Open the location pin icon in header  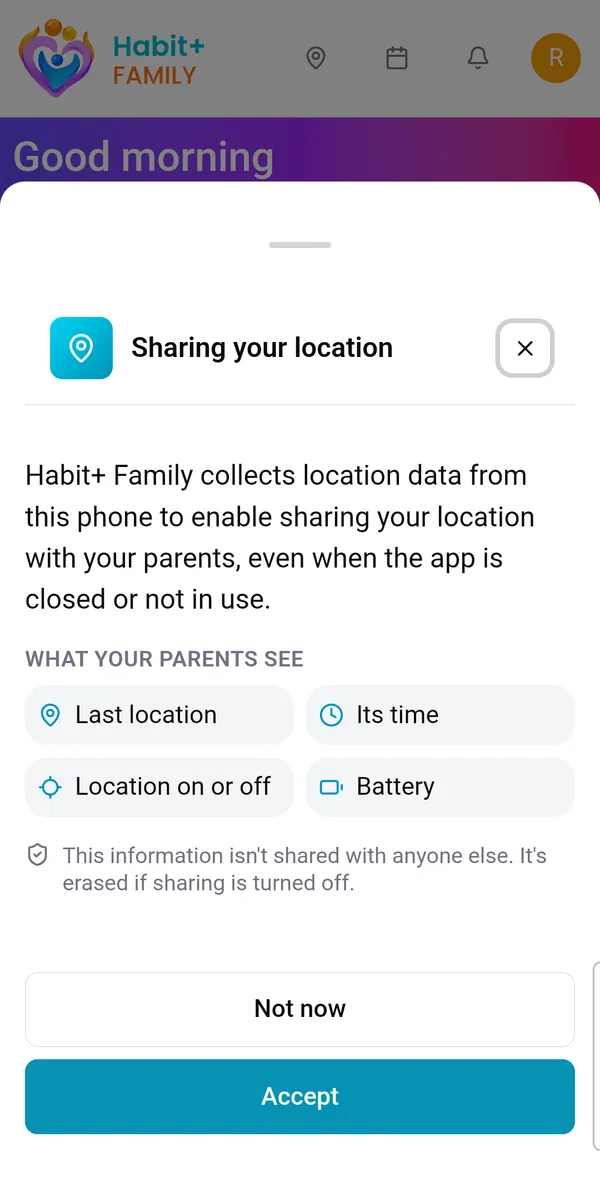point(316,58)
